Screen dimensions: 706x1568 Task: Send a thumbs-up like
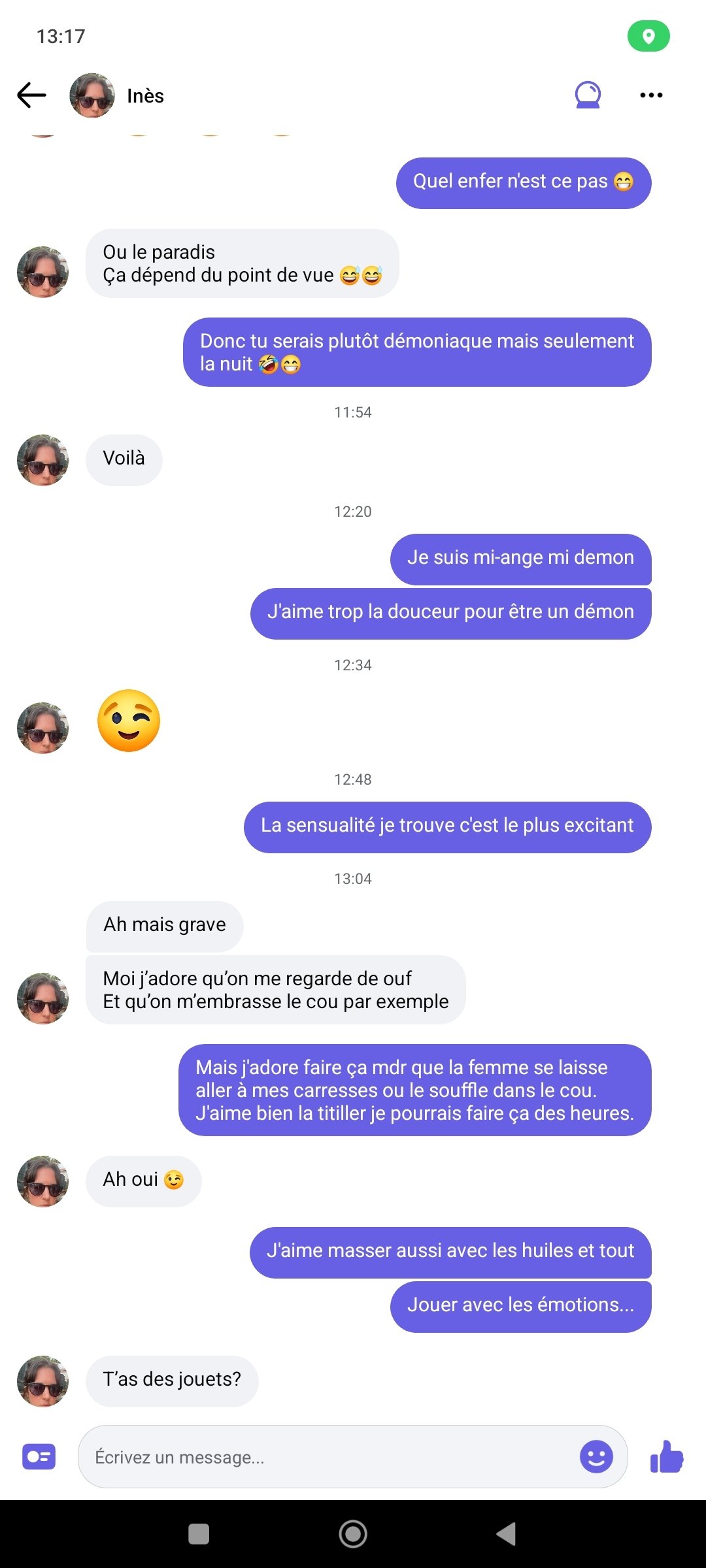(667, 1457)
